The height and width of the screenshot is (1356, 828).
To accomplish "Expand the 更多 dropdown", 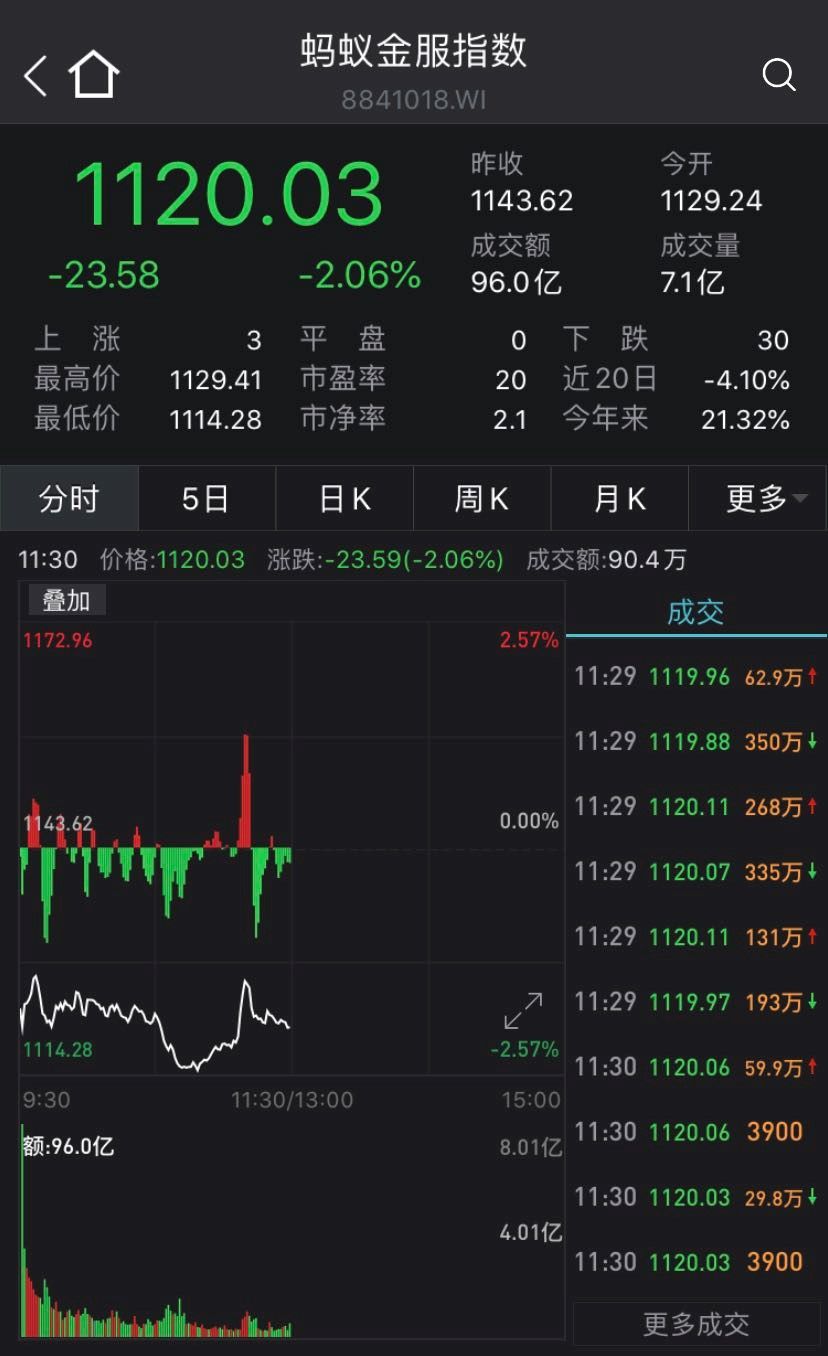I will click(x=765, y=498).
